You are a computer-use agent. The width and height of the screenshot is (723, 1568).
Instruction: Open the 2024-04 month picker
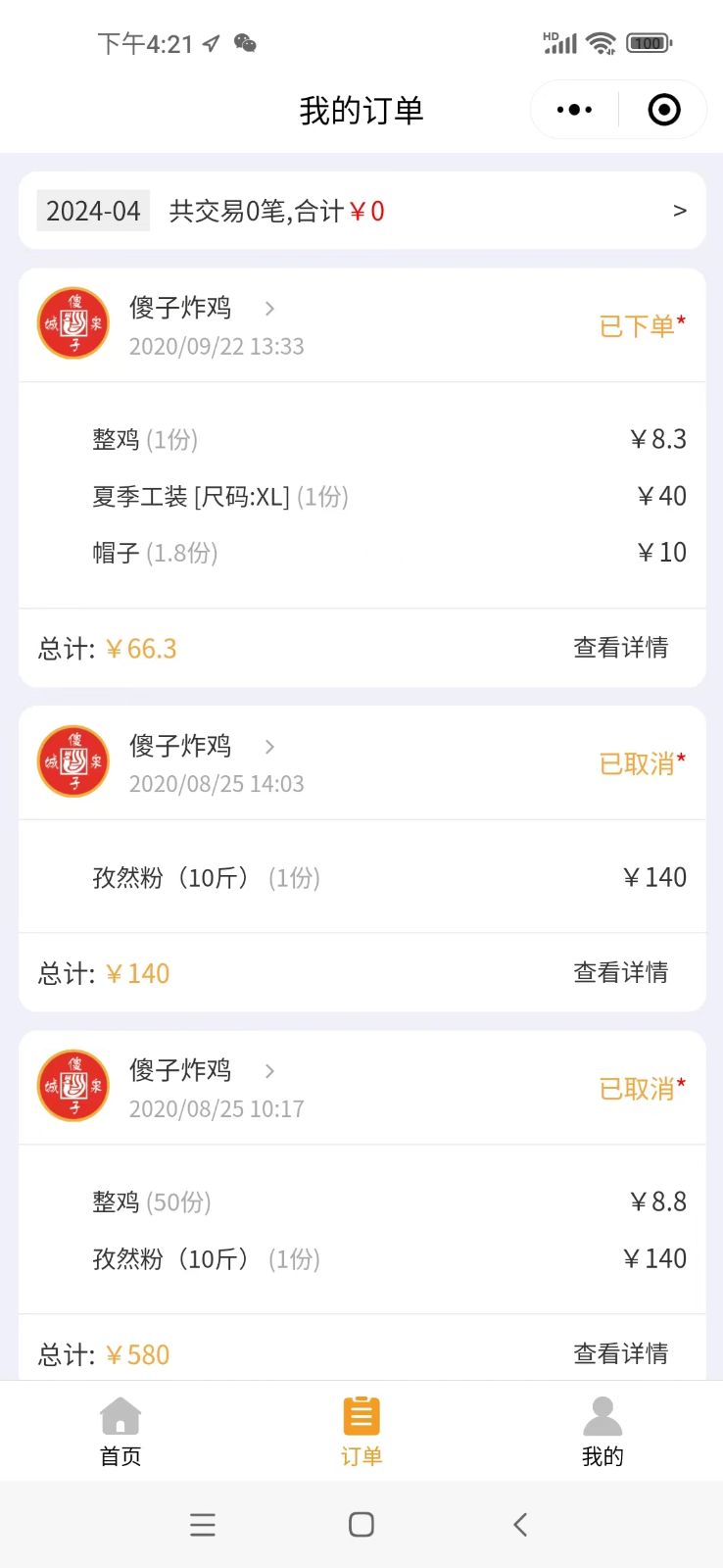click(x=93, y=211)
